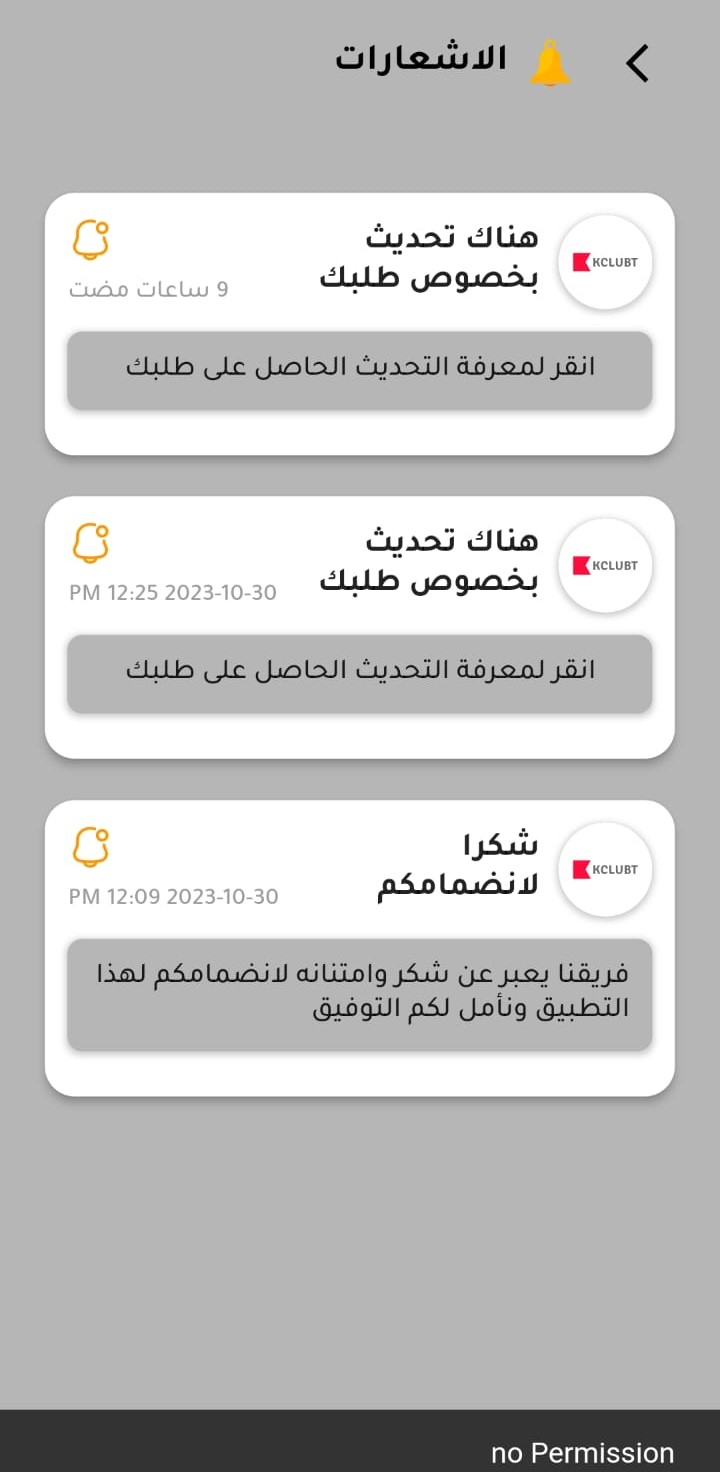Tap the yellow bell icon in the header

point(549,61)
